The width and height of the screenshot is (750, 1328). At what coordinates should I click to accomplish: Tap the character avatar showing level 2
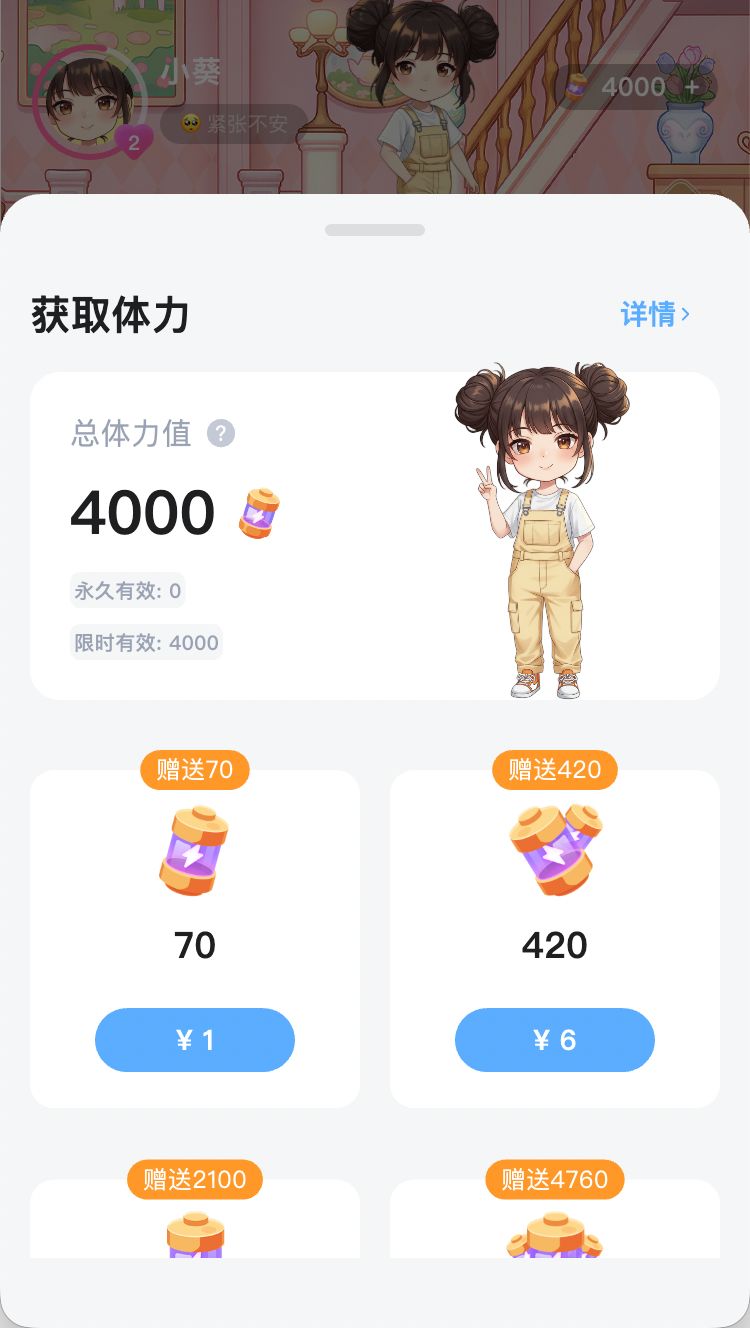(90, 100)
